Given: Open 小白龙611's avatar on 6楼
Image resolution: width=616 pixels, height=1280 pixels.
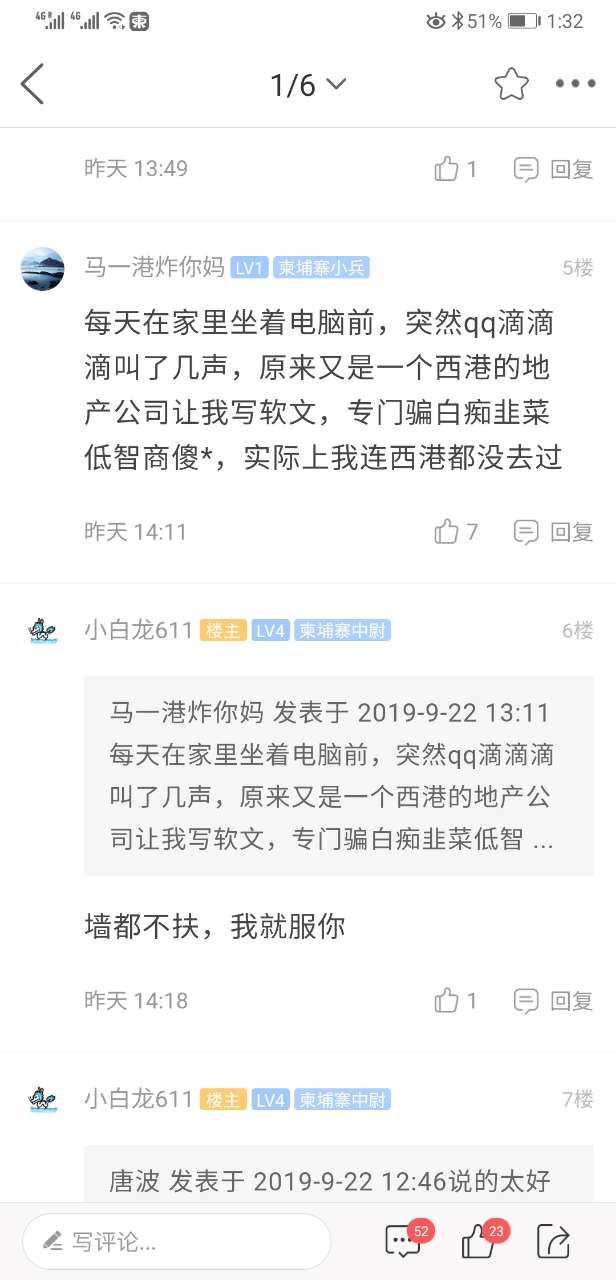Looking at the screenshot, I should pyautogui.click(x=43, y=631).
